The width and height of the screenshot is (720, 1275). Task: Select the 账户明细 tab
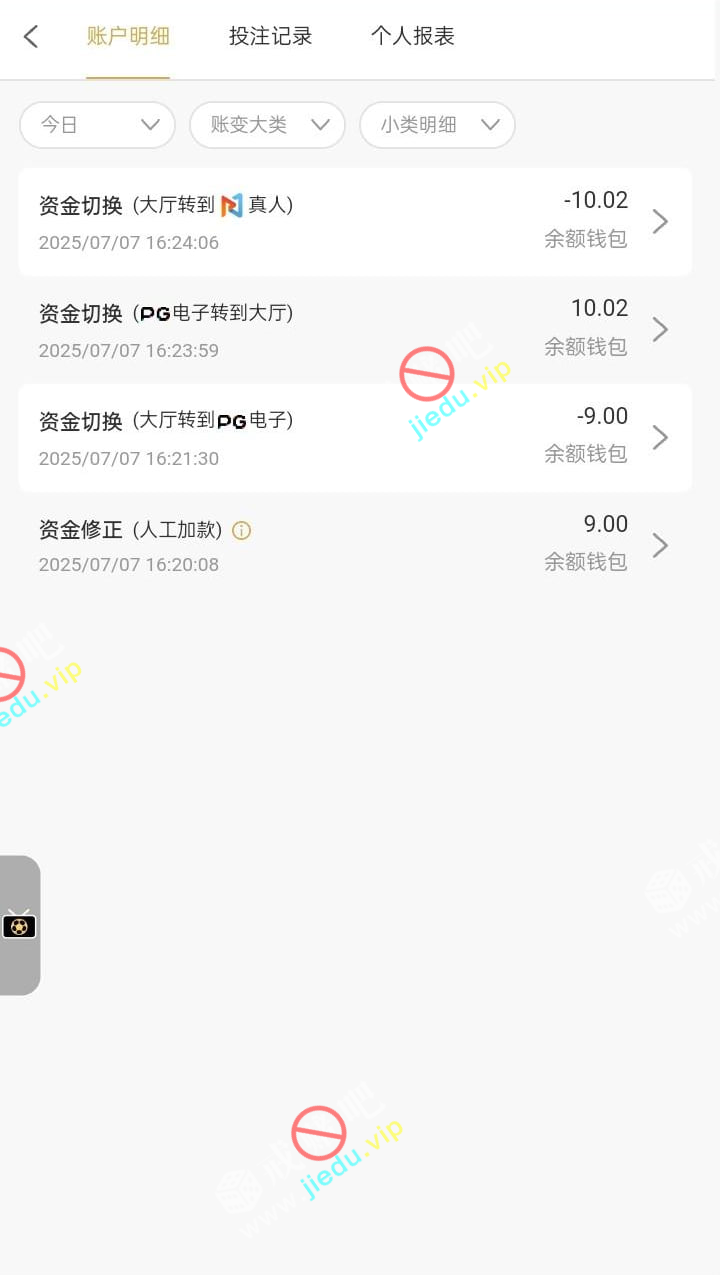click(x=128, y=37)
